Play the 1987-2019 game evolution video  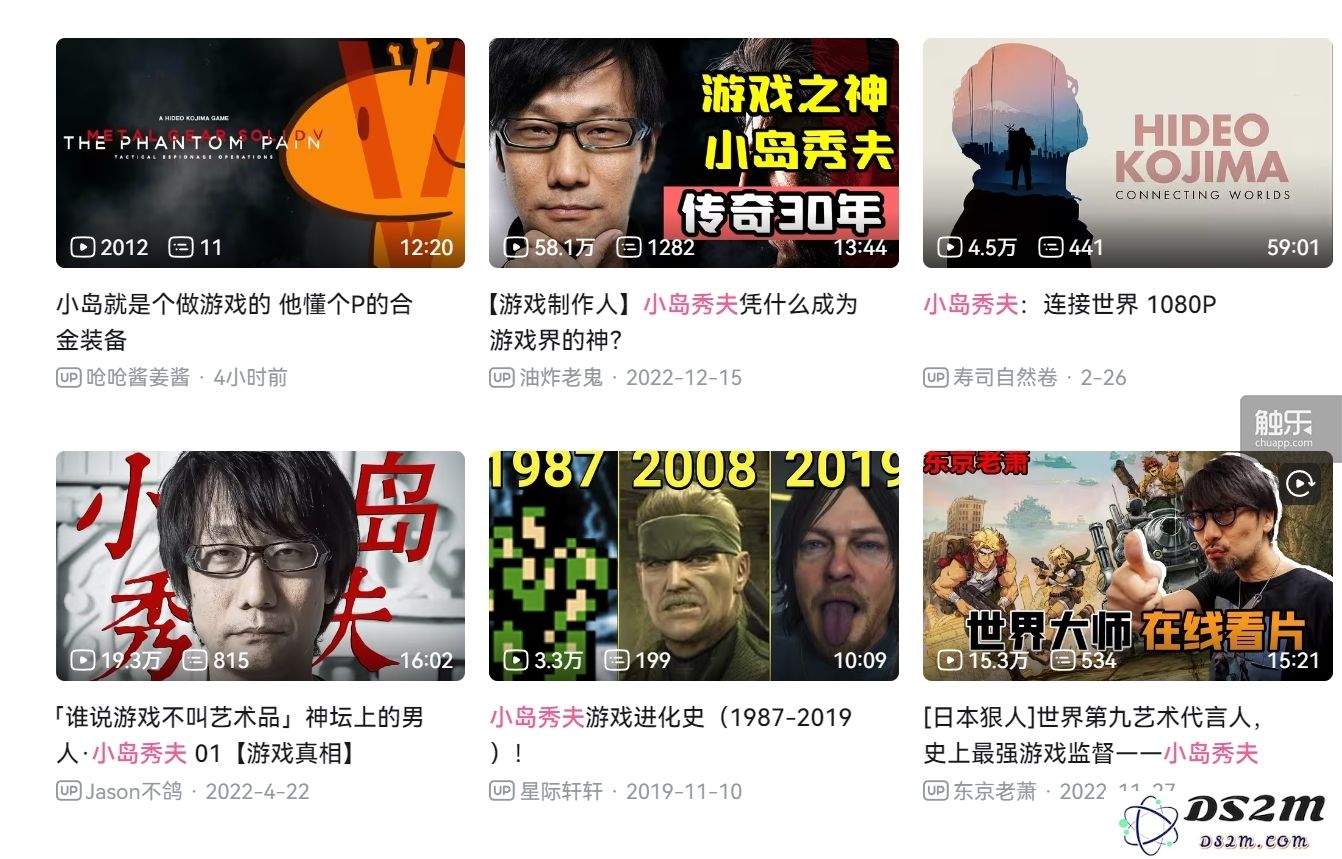tap(693, 565)
